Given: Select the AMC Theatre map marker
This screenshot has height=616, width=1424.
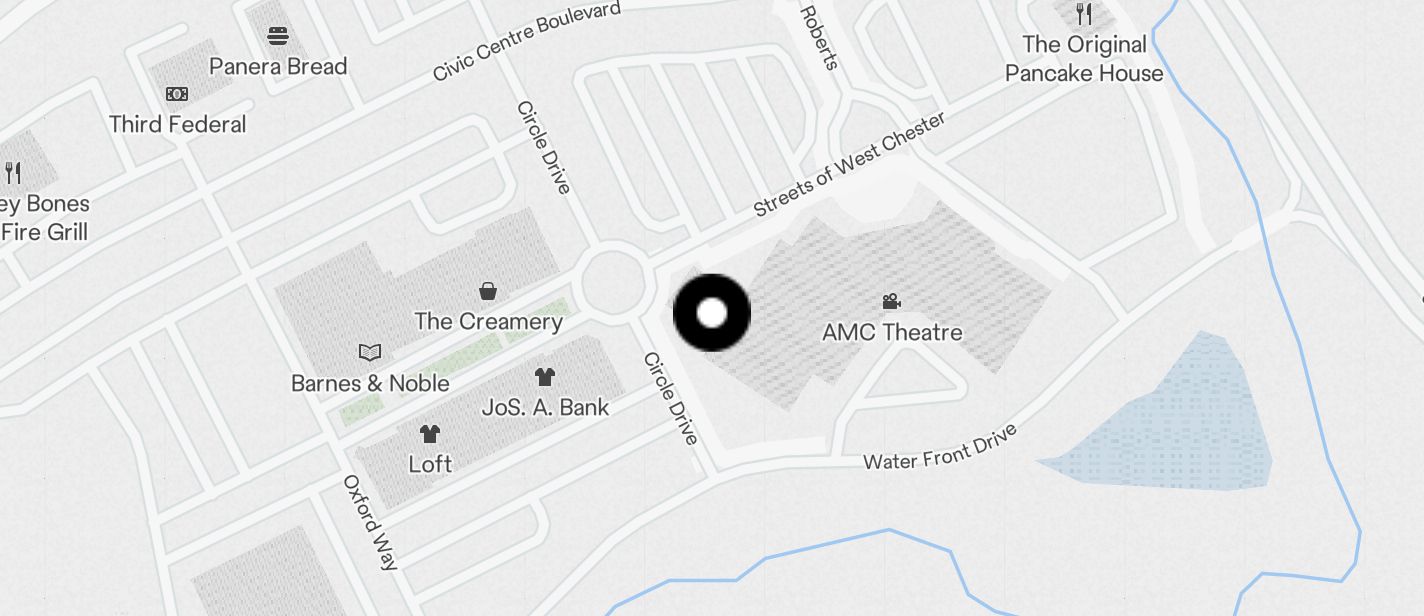Looking at the screenshot, I should 891,302.
